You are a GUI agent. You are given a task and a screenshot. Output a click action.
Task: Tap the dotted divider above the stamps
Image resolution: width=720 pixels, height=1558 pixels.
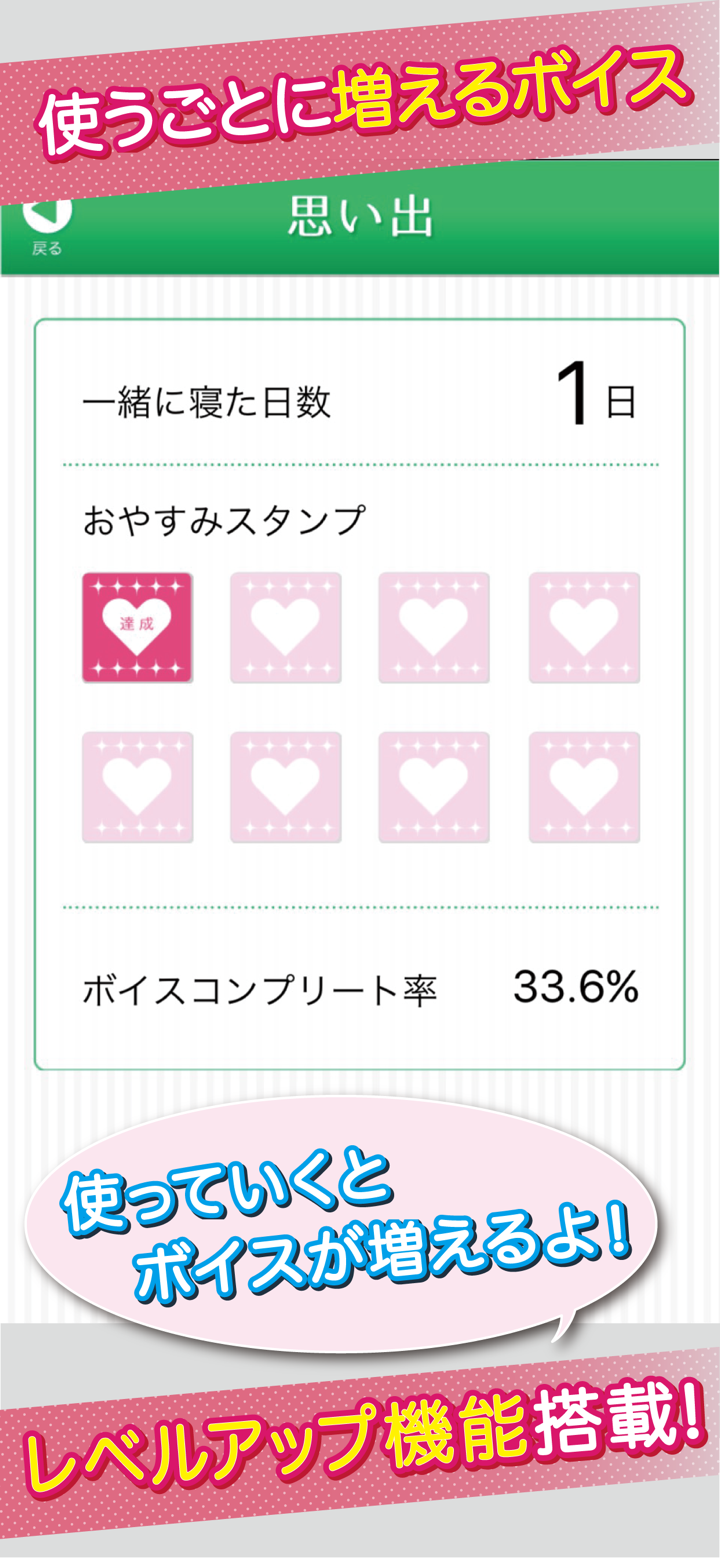click(x=360, y=464)
